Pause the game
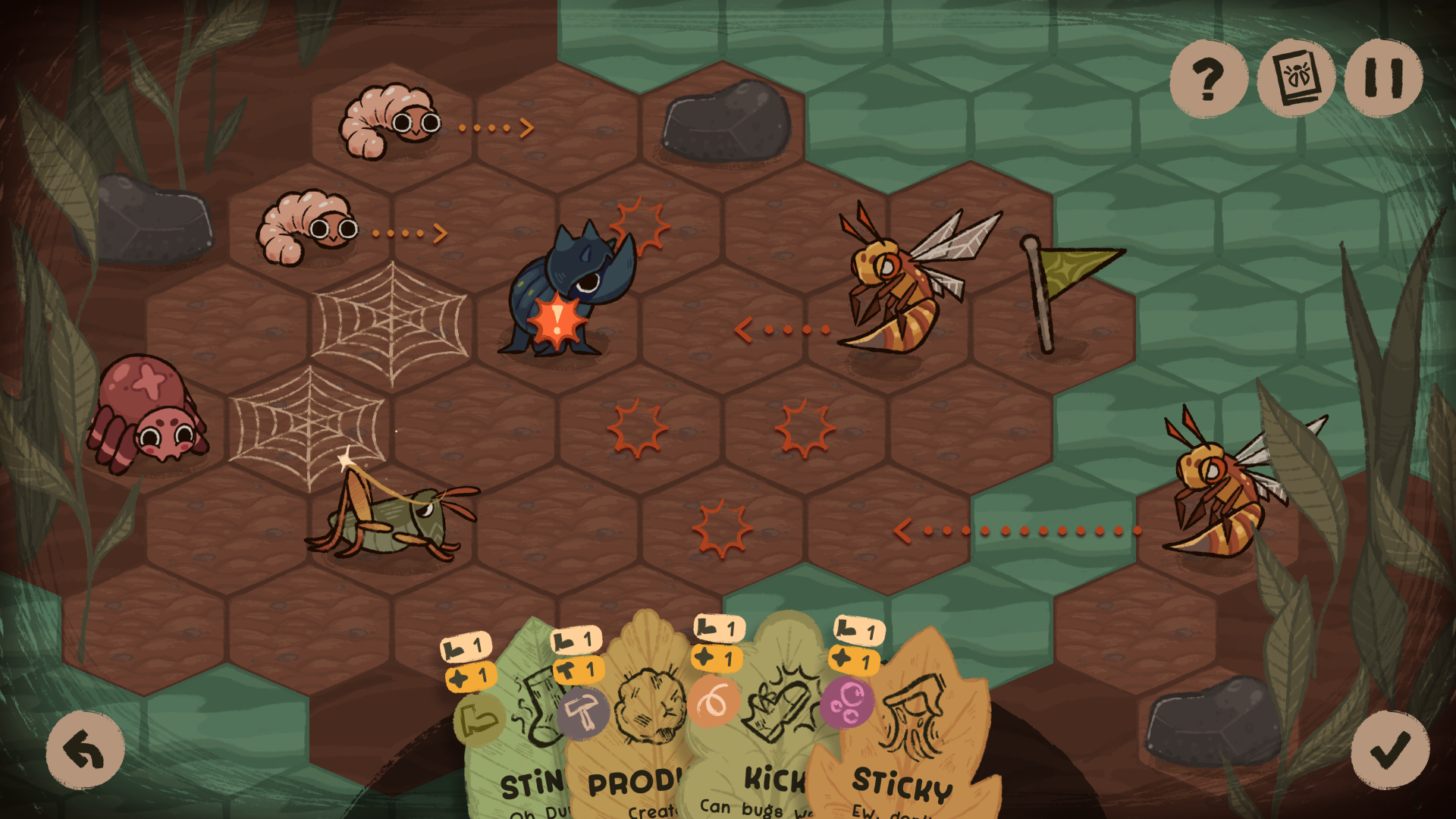The width and height of the screenshot is (1456, 819). 1383,79
